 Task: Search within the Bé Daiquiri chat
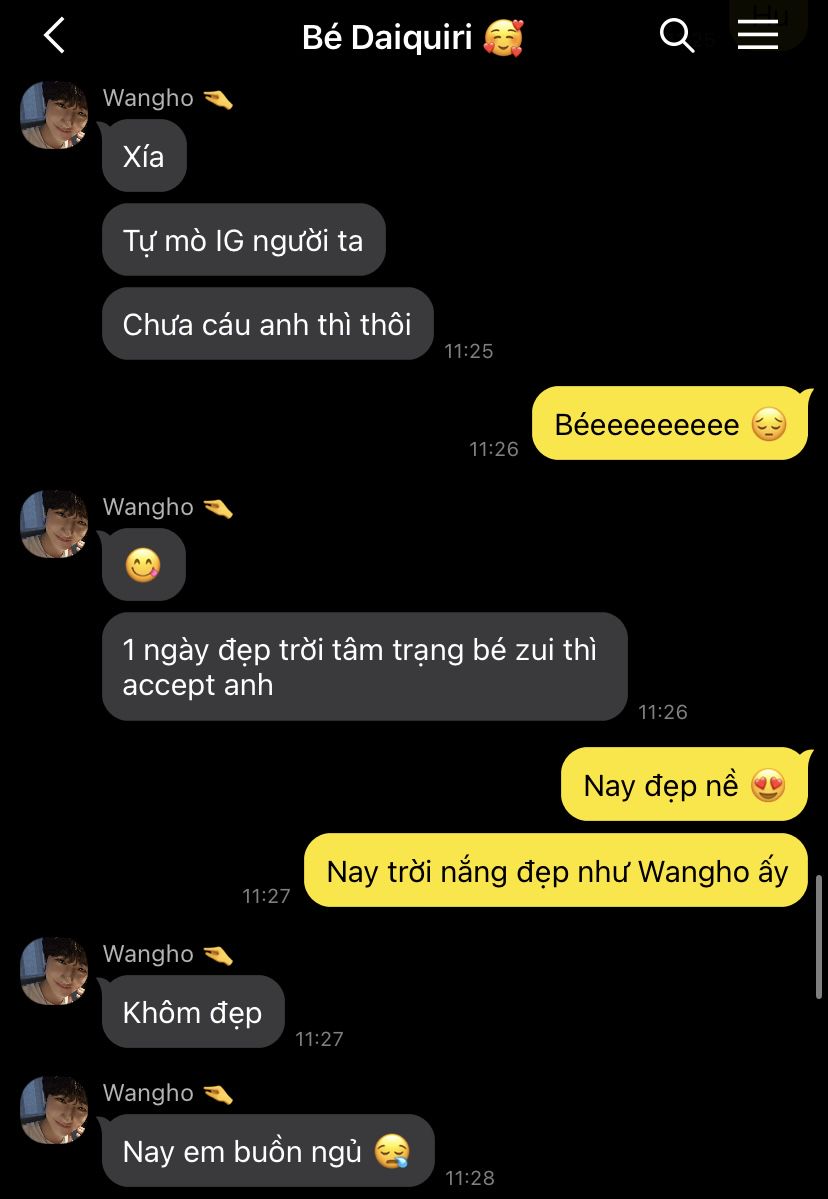click(677, 36)
